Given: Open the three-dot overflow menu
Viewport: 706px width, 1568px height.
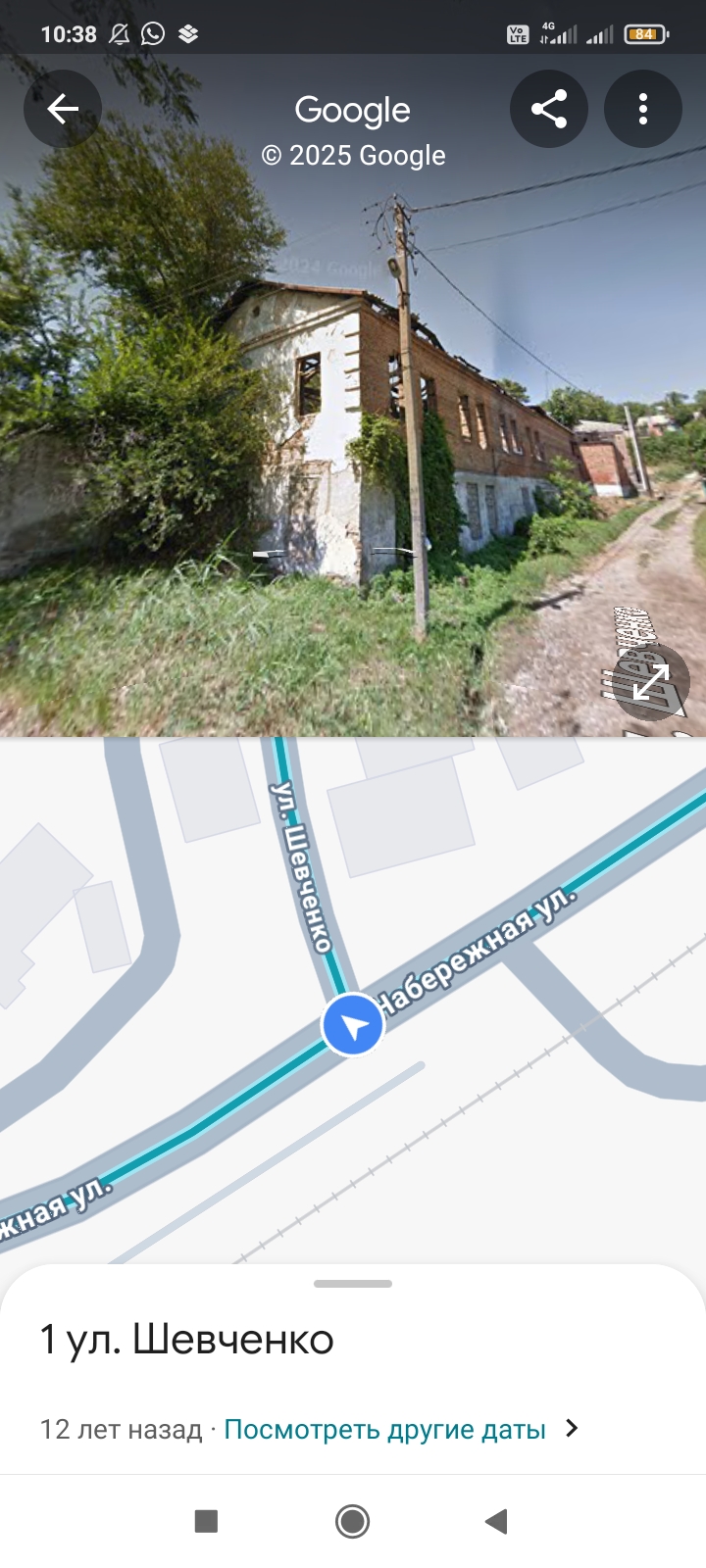Looking at the screenshot, I should pyautogui.click(x=643, y=109).
